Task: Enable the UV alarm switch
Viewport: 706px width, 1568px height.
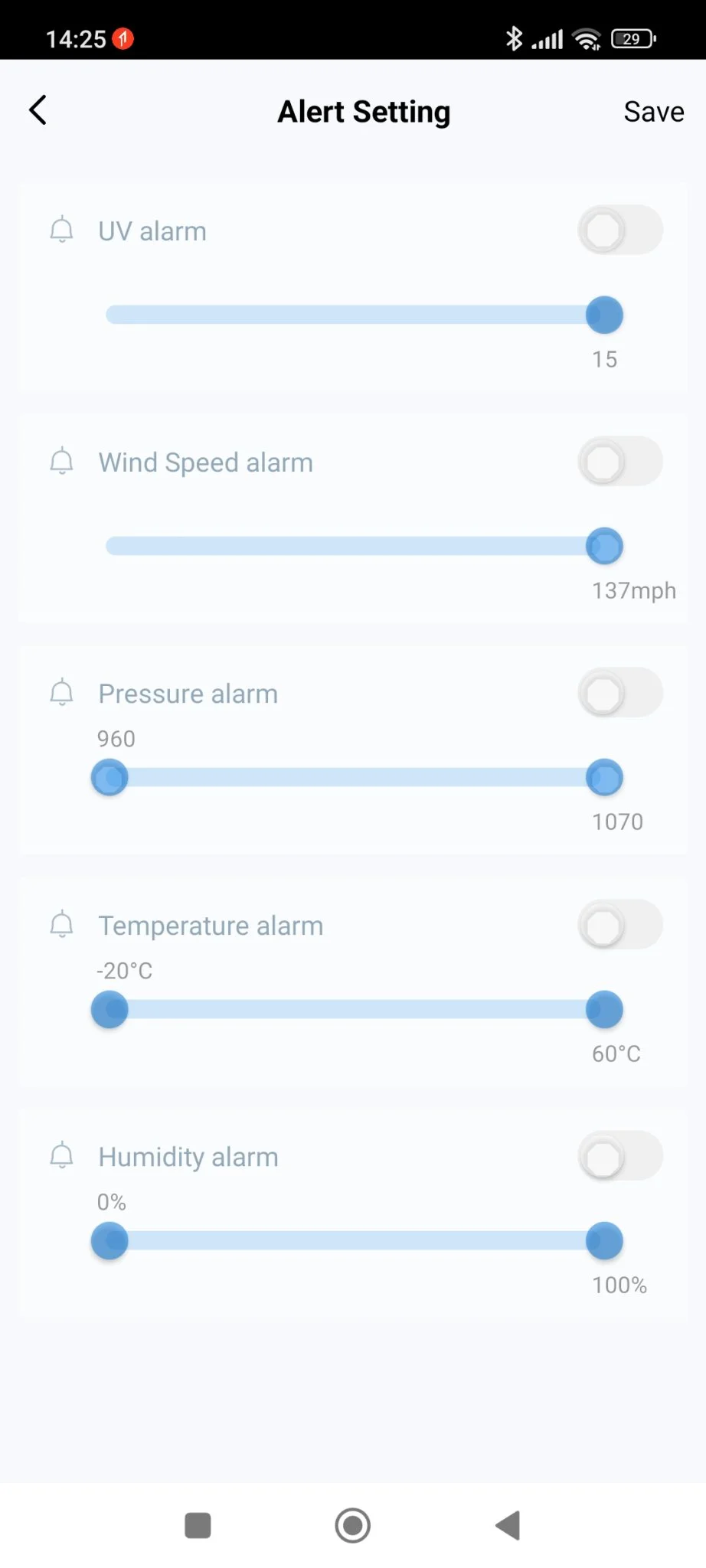Action: 619,230
